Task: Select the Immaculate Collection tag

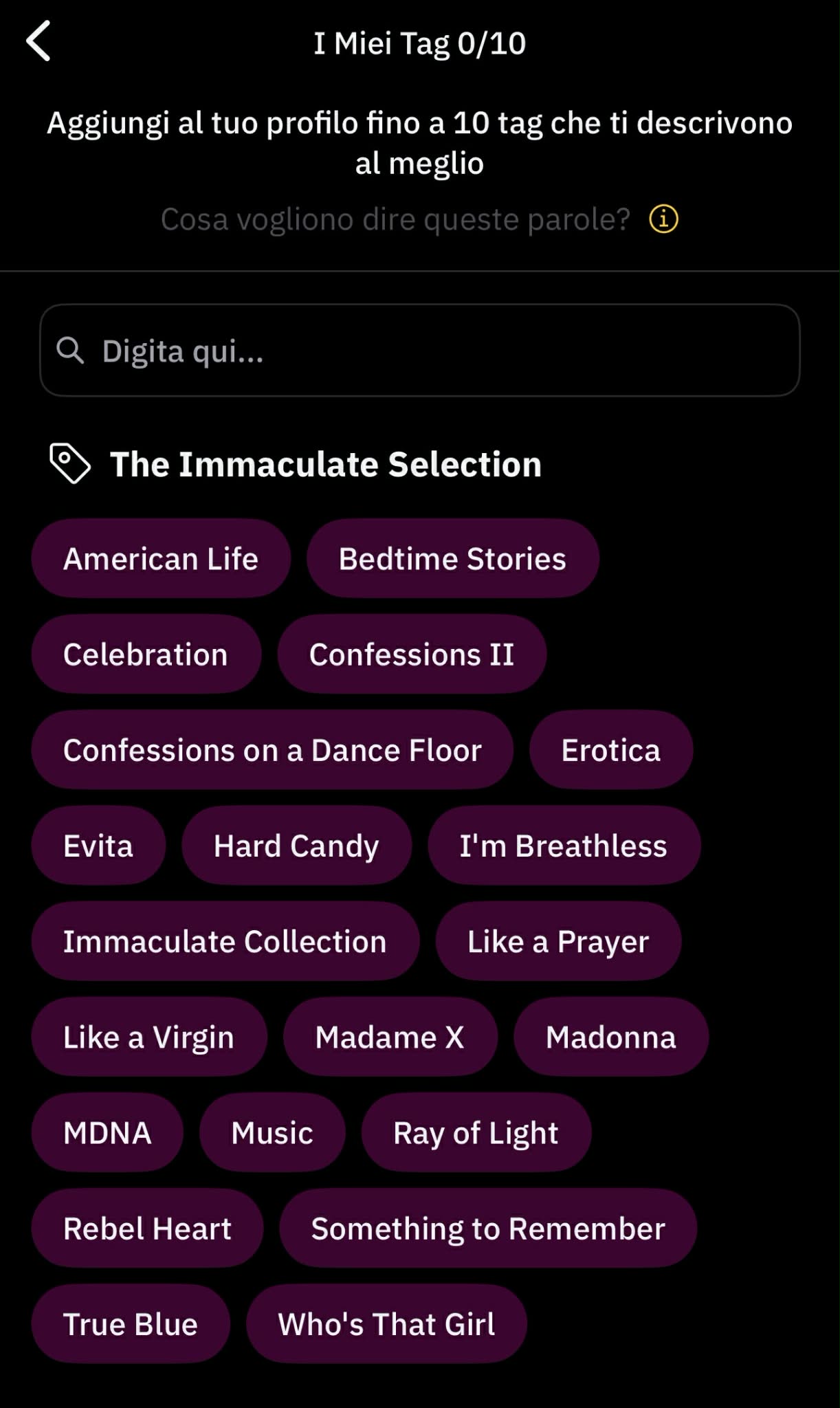Action: tap(225, 940)
